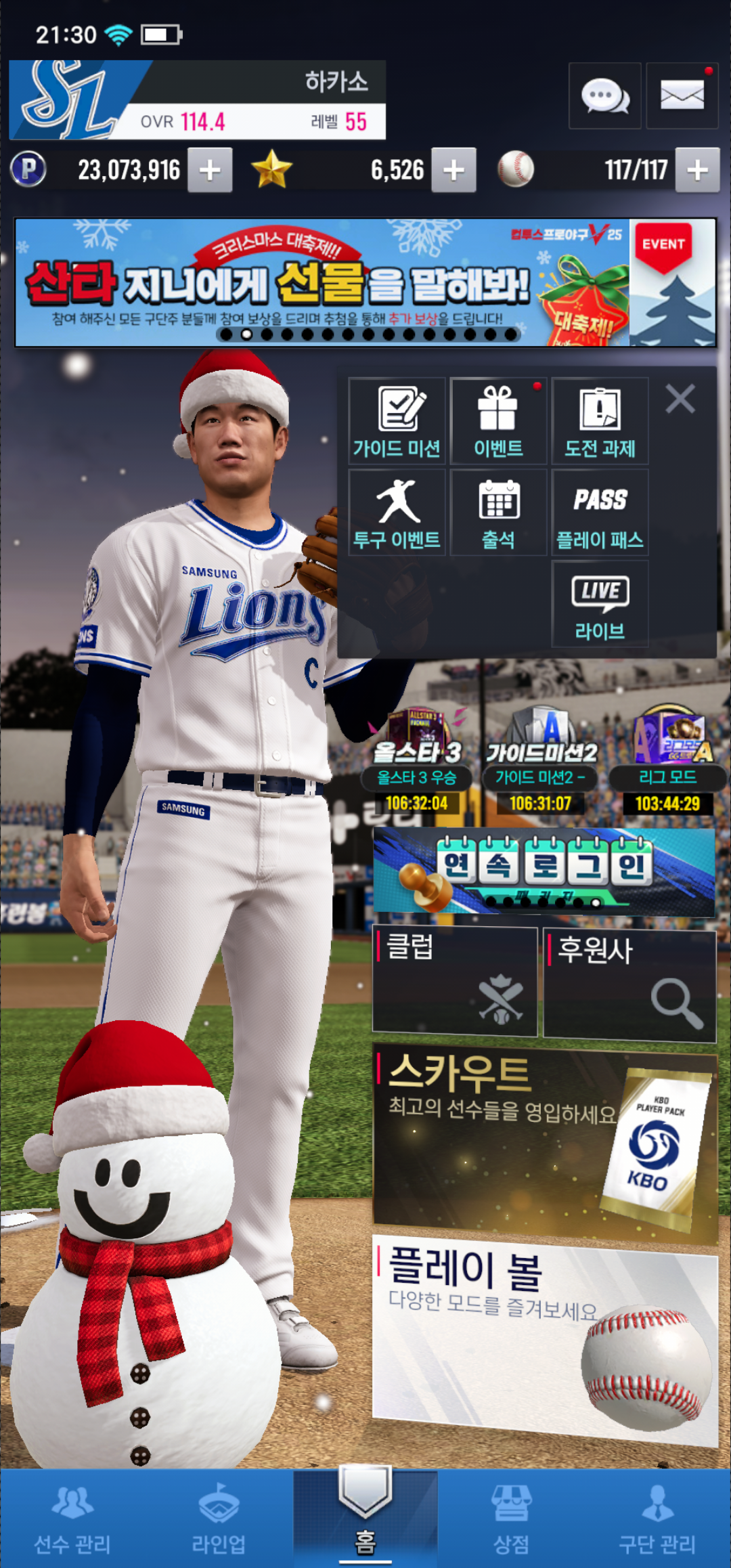The image size is (731, 1568).
Task: Open 스카우트 to recruit players
Action: [544, 1144]
